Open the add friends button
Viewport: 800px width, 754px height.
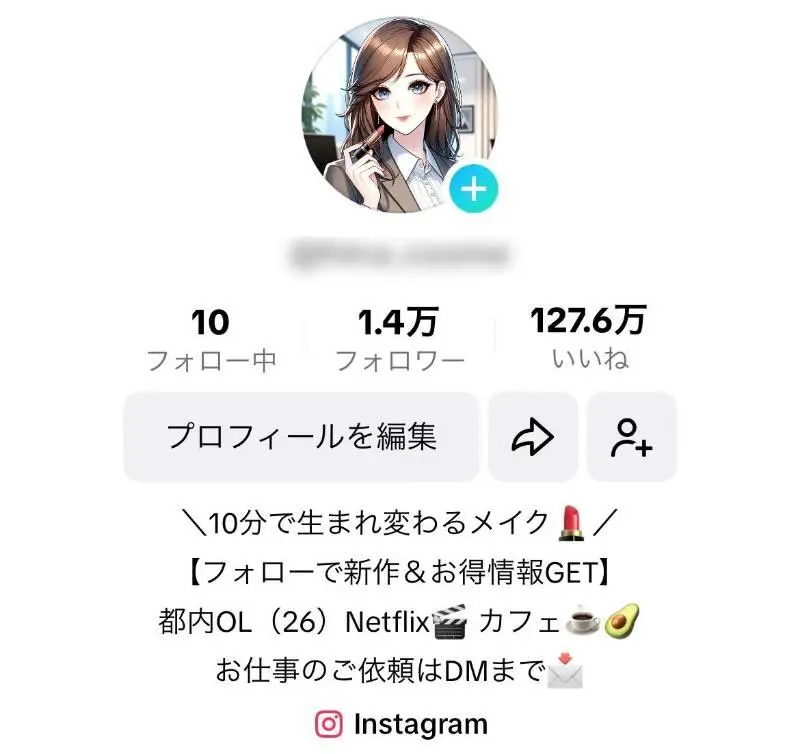[632, 437]
